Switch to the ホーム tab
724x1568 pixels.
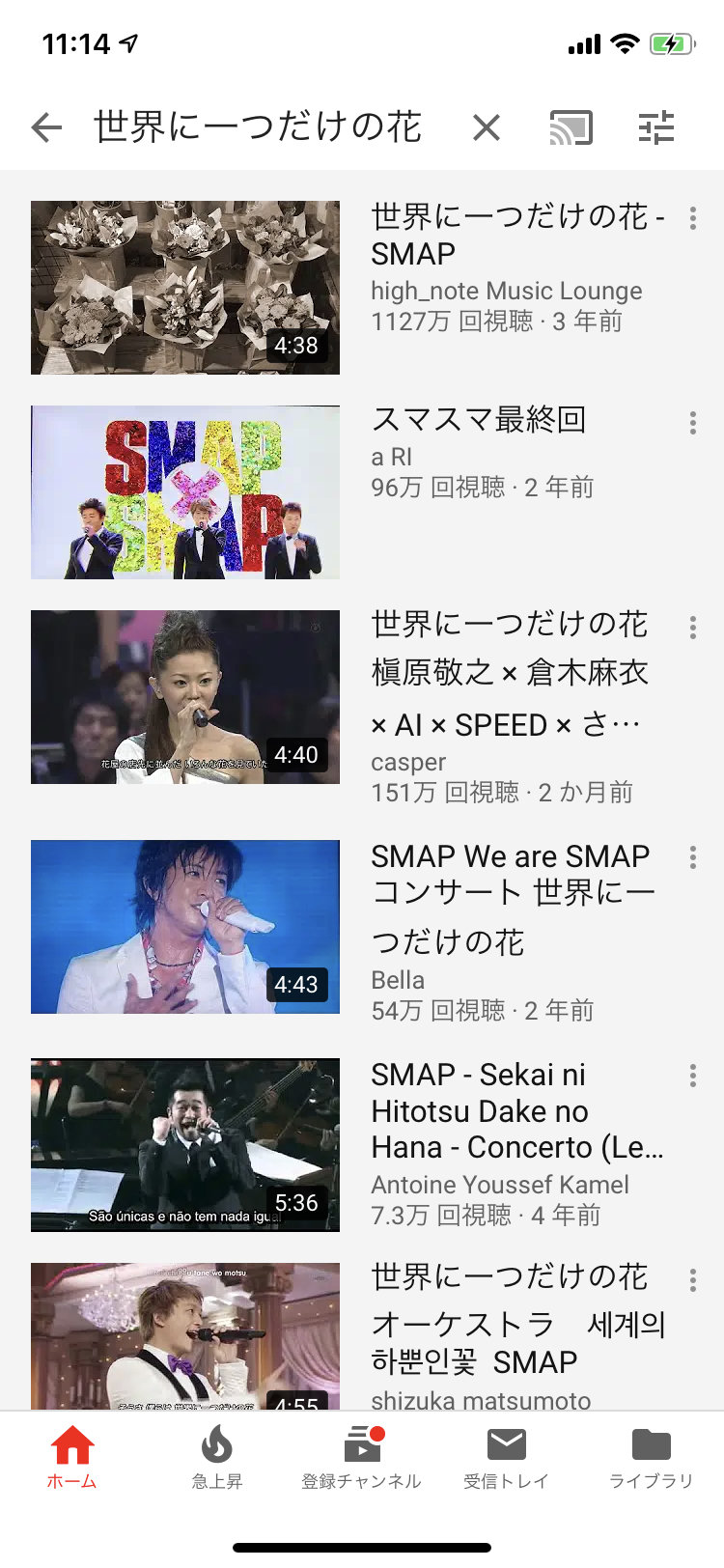(72, 1456)
